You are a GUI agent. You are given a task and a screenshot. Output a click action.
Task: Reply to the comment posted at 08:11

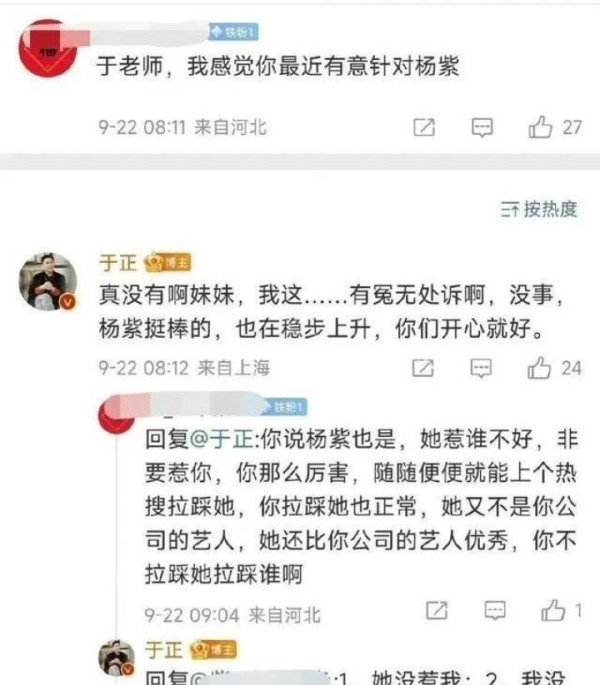point(483,128)
